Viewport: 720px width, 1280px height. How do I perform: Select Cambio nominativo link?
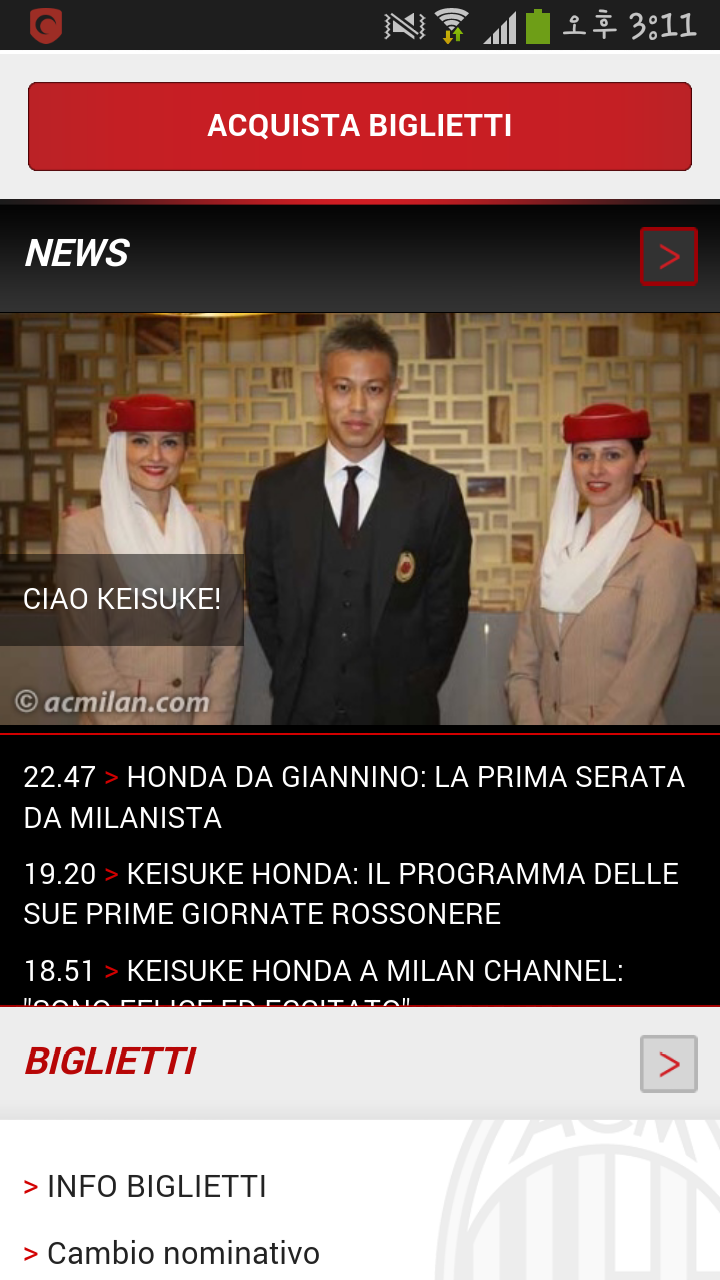point(182,1253)
